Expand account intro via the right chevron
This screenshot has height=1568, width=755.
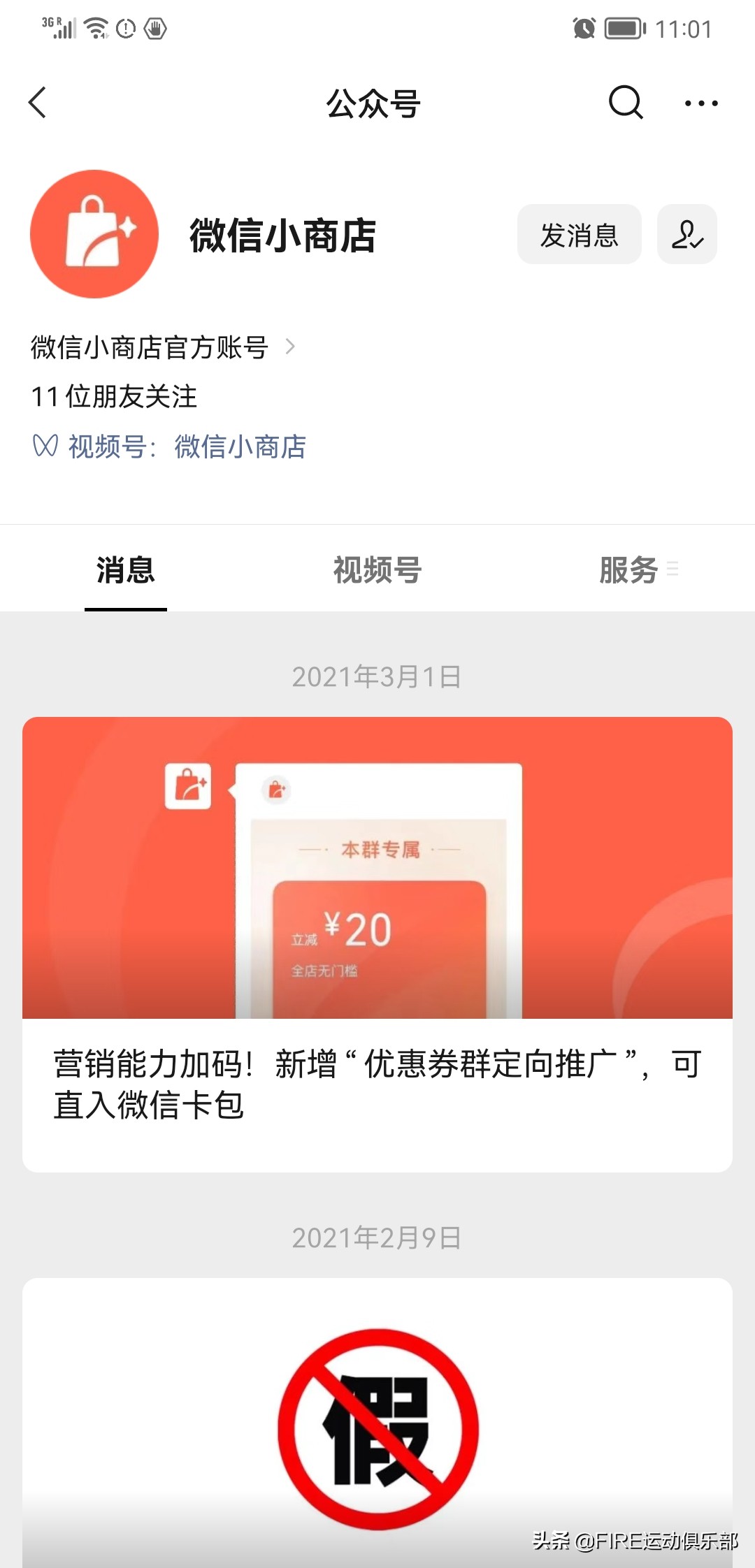(x=292, y=347)
